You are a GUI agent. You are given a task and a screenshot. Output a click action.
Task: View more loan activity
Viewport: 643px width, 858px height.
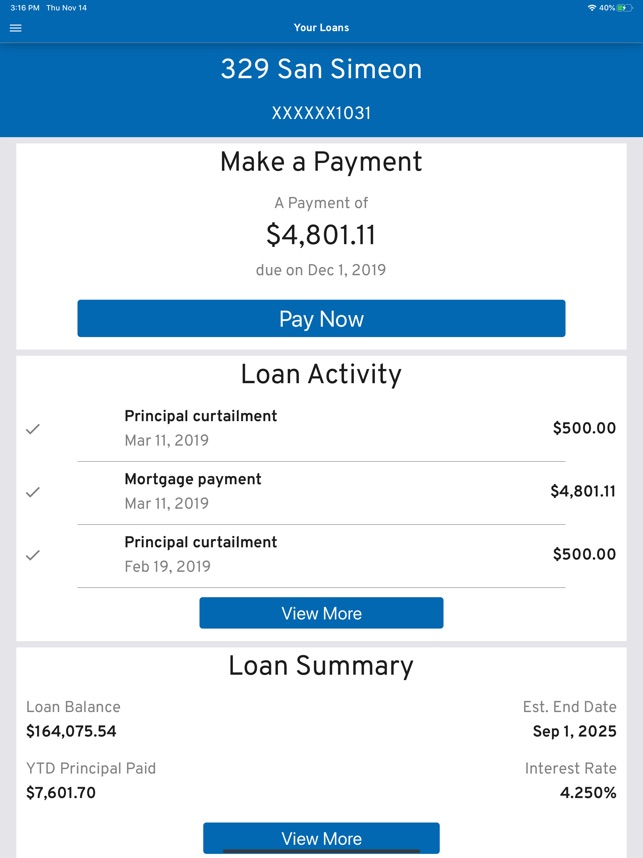[x=321, y=613]
